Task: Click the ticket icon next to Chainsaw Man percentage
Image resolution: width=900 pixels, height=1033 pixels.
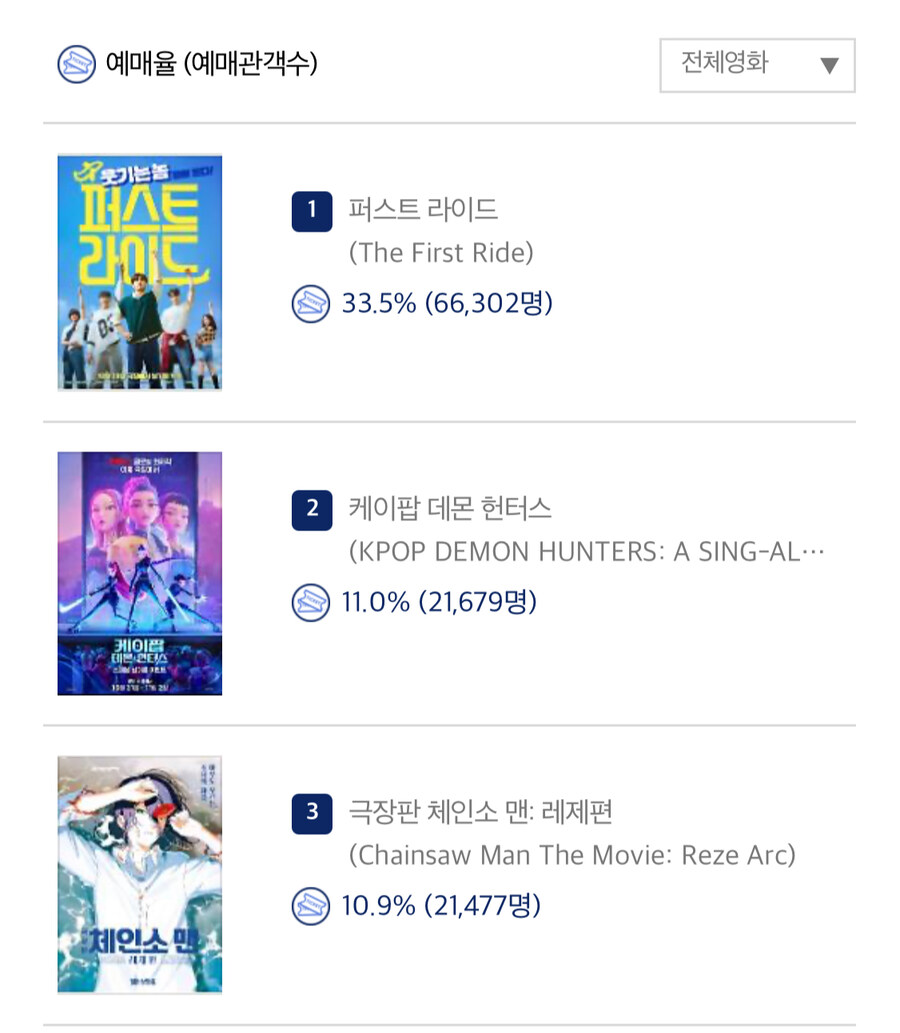Action: point(313,906)
